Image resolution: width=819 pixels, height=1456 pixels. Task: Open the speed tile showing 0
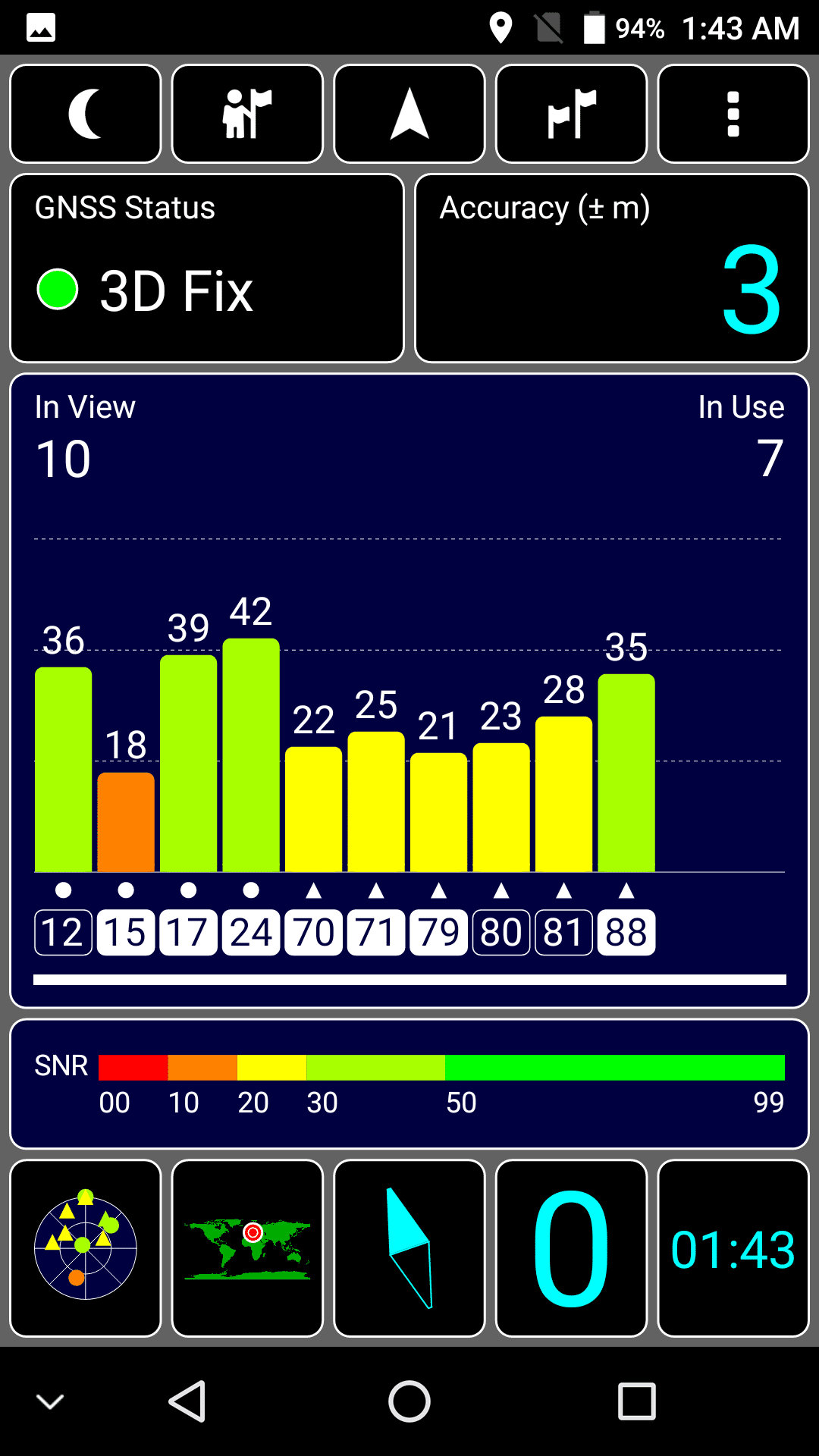click(x=571, y=1248)
